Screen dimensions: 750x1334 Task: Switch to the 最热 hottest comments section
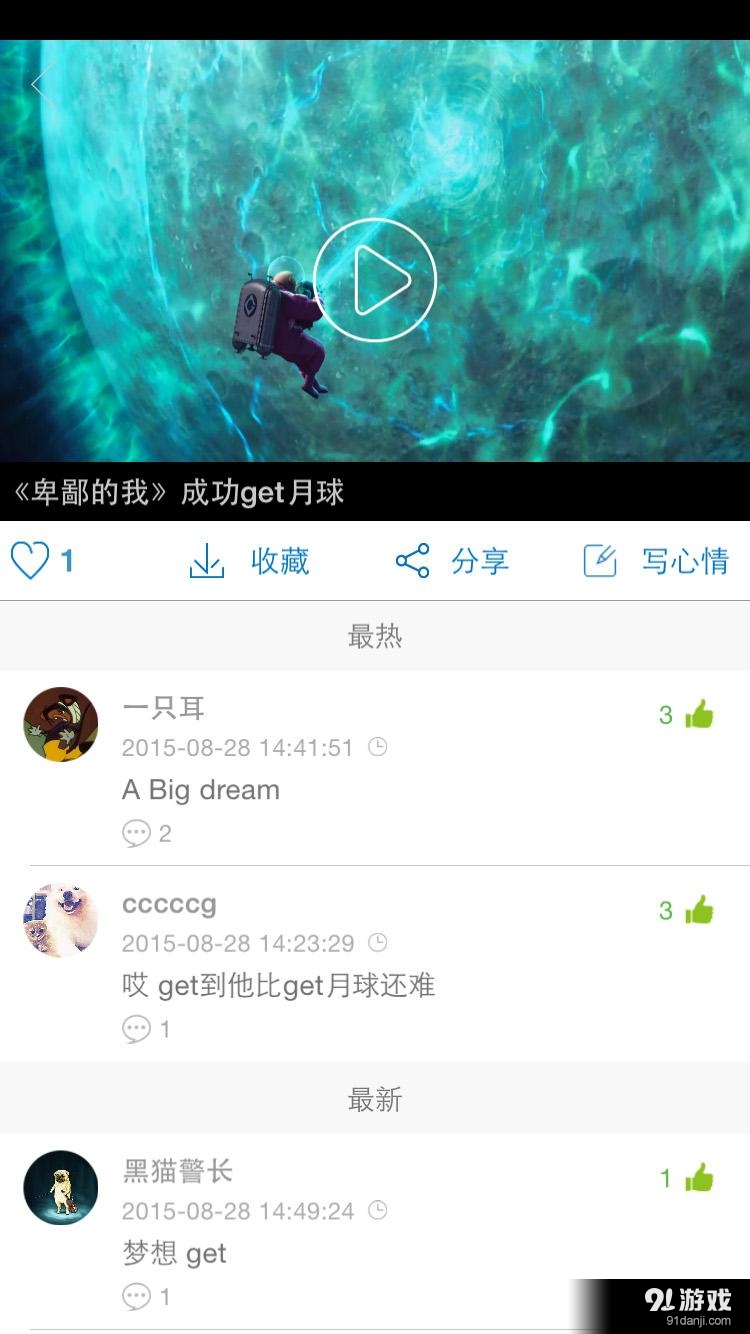(x=375, y=636)
